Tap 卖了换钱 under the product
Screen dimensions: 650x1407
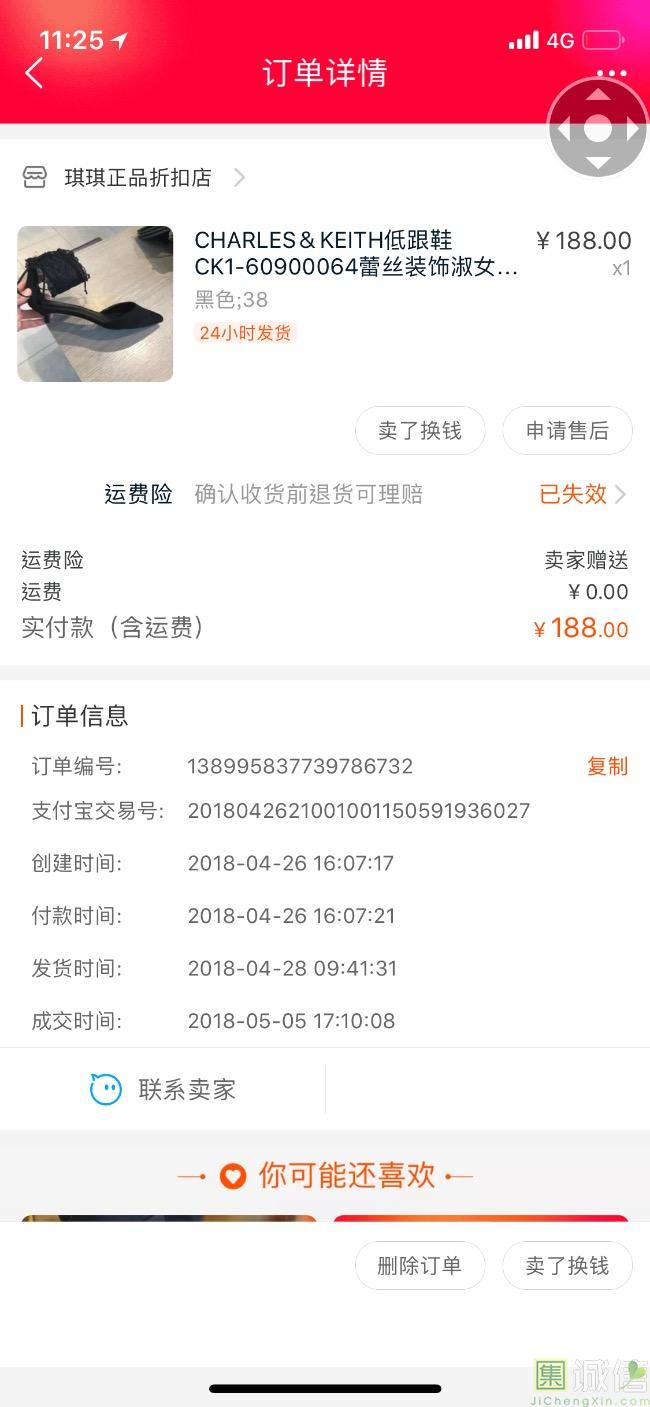click(x=420, y=431)
